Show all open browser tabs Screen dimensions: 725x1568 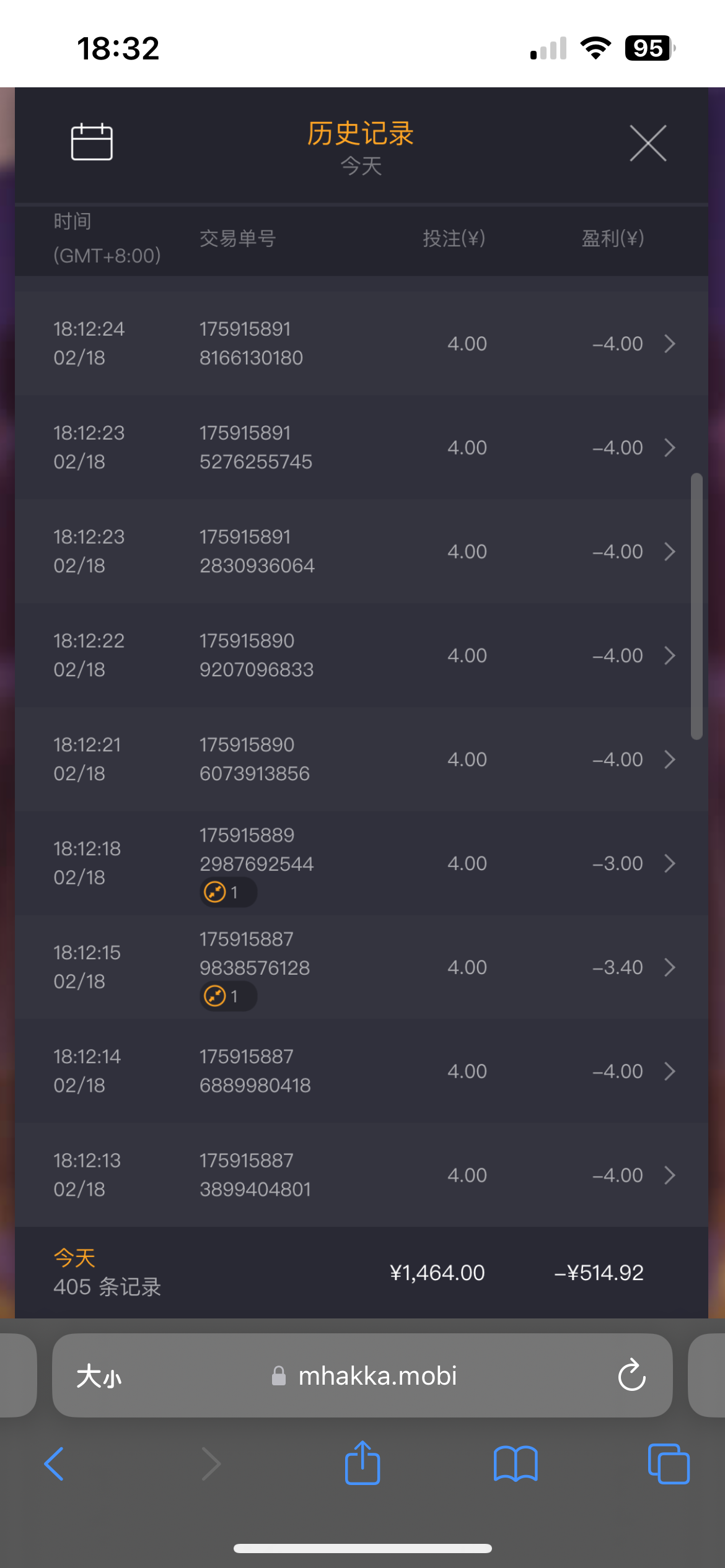point(668,1464)
